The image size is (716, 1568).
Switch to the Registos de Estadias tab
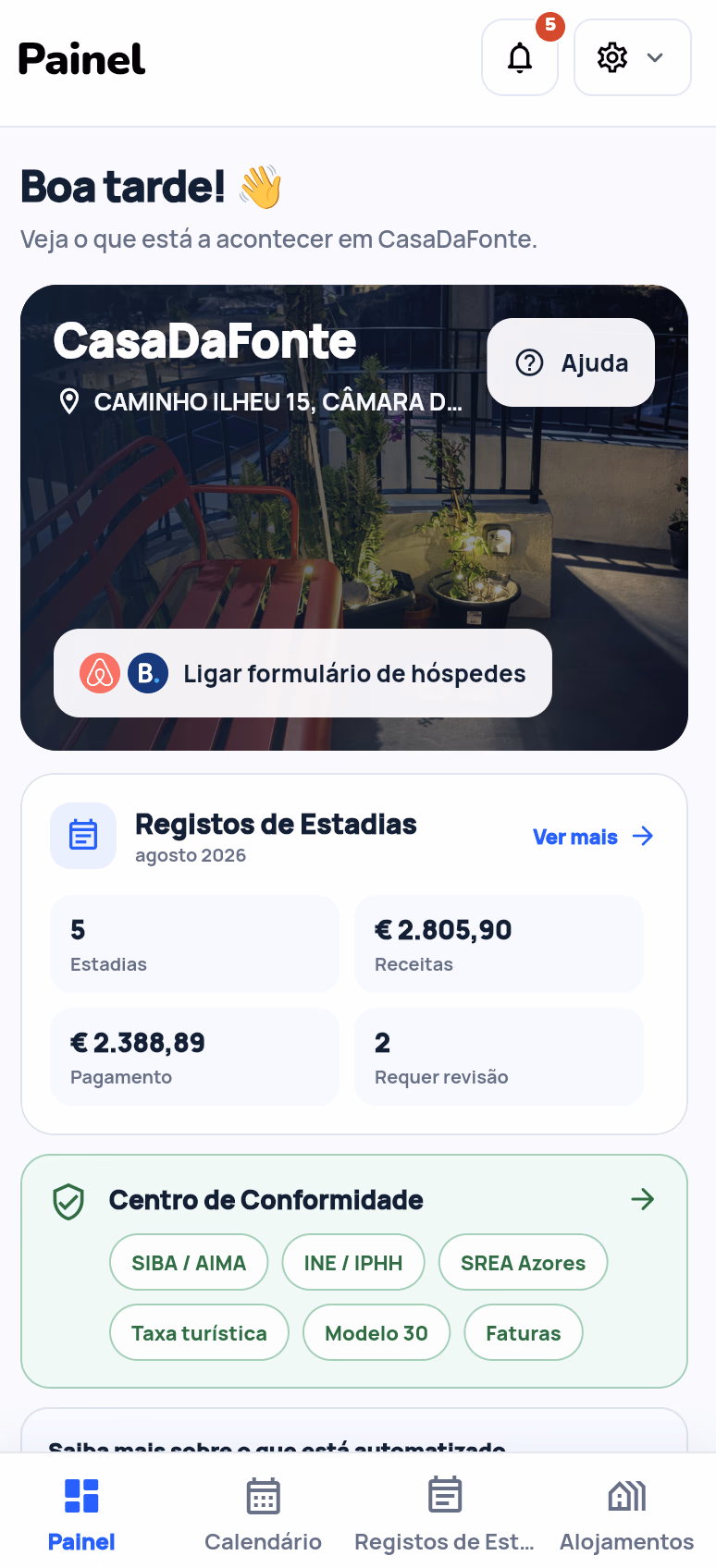[x=445, y=1514]
